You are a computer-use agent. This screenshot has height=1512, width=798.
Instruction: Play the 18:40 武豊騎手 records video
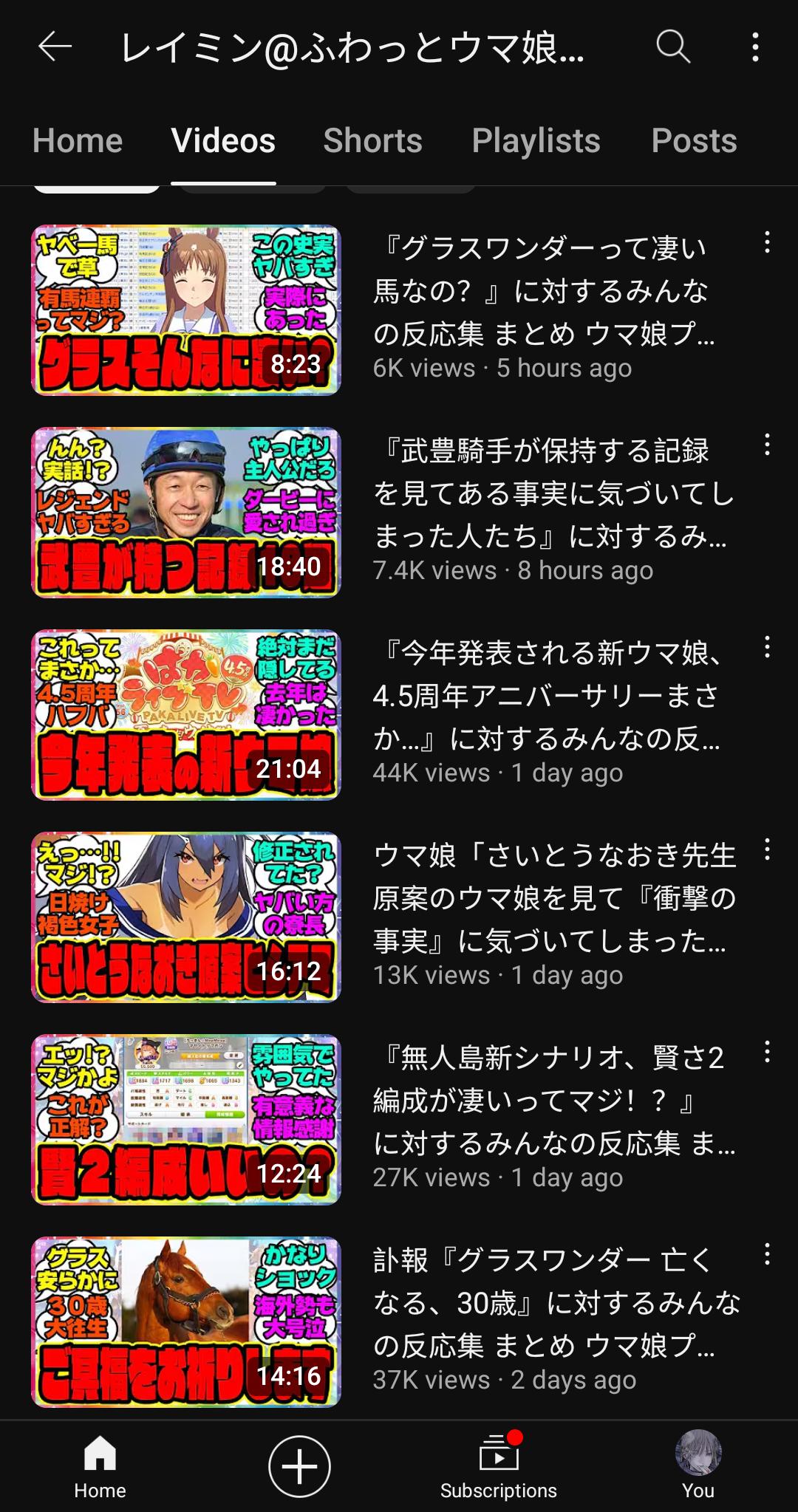tap(186, 513)
